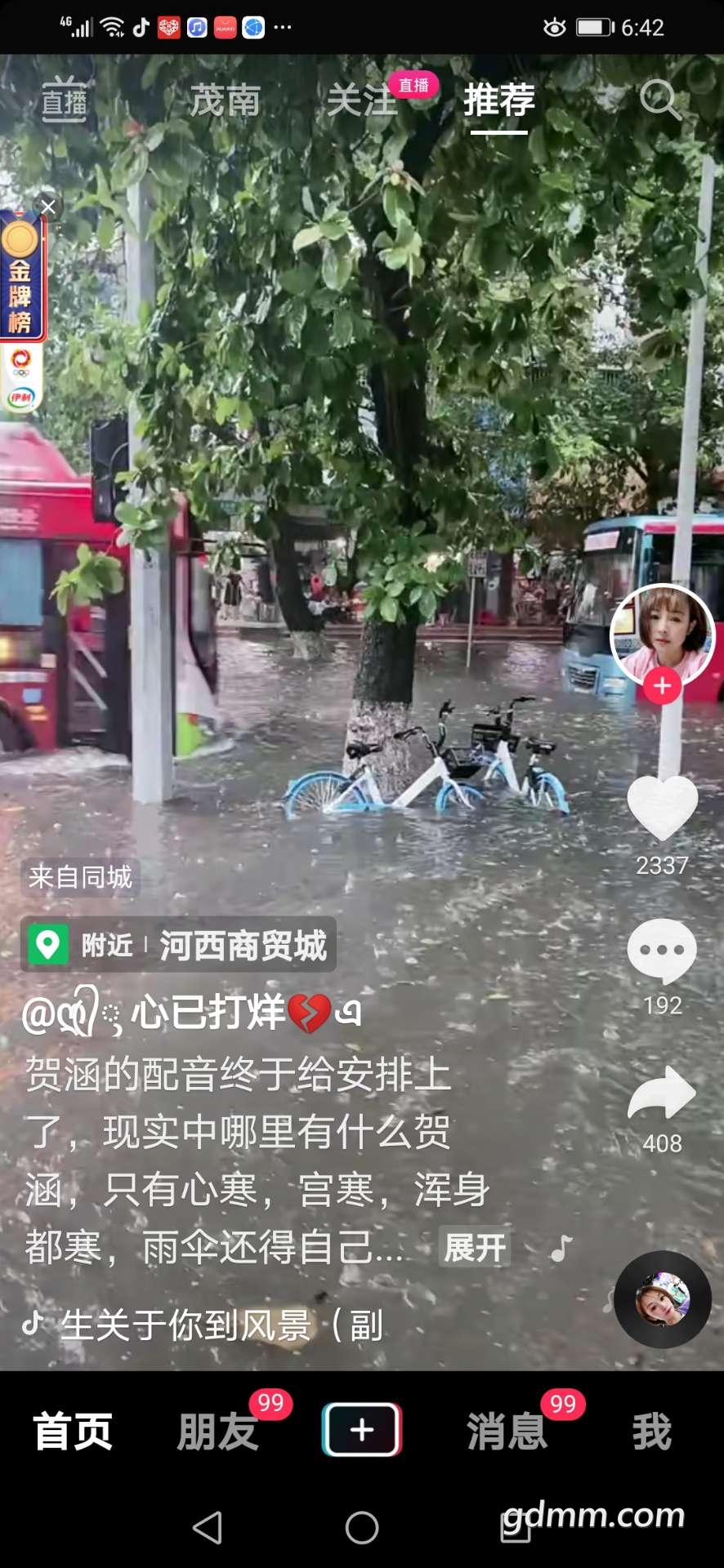This screenshot has width=724, height=1568.
Task: Like the video with the heart
Action: [662, 807]
